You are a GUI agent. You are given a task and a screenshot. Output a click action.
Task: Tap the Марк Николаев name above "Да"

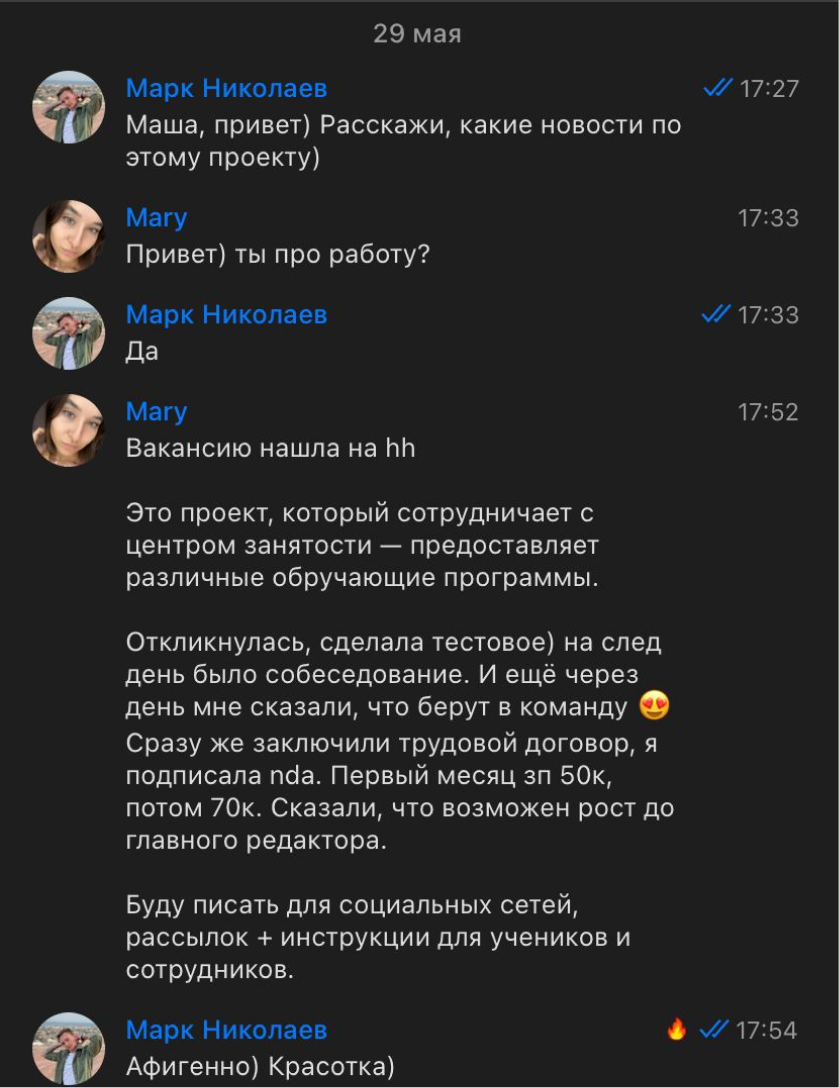226,315
